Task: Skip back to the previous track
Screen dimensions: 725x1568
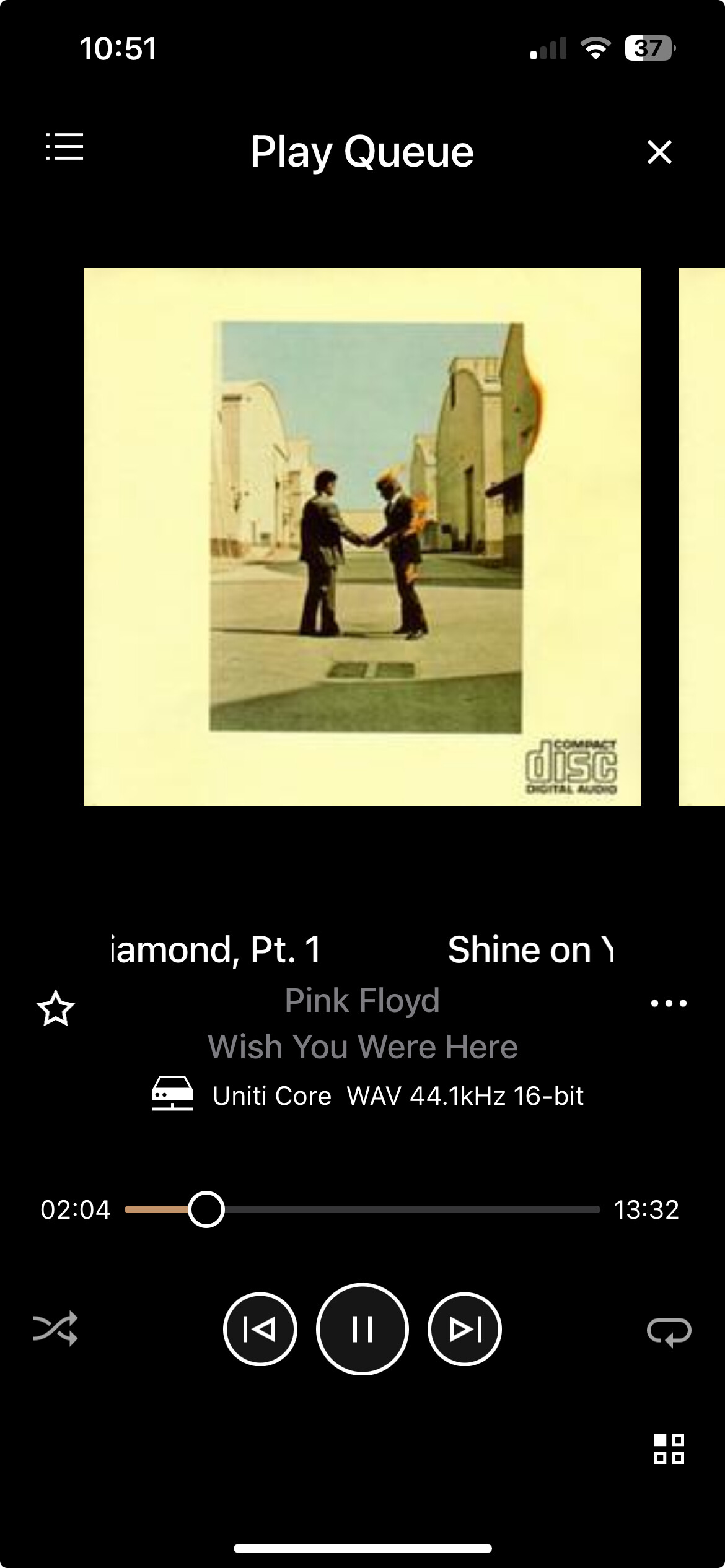Action: [260, 1329]
